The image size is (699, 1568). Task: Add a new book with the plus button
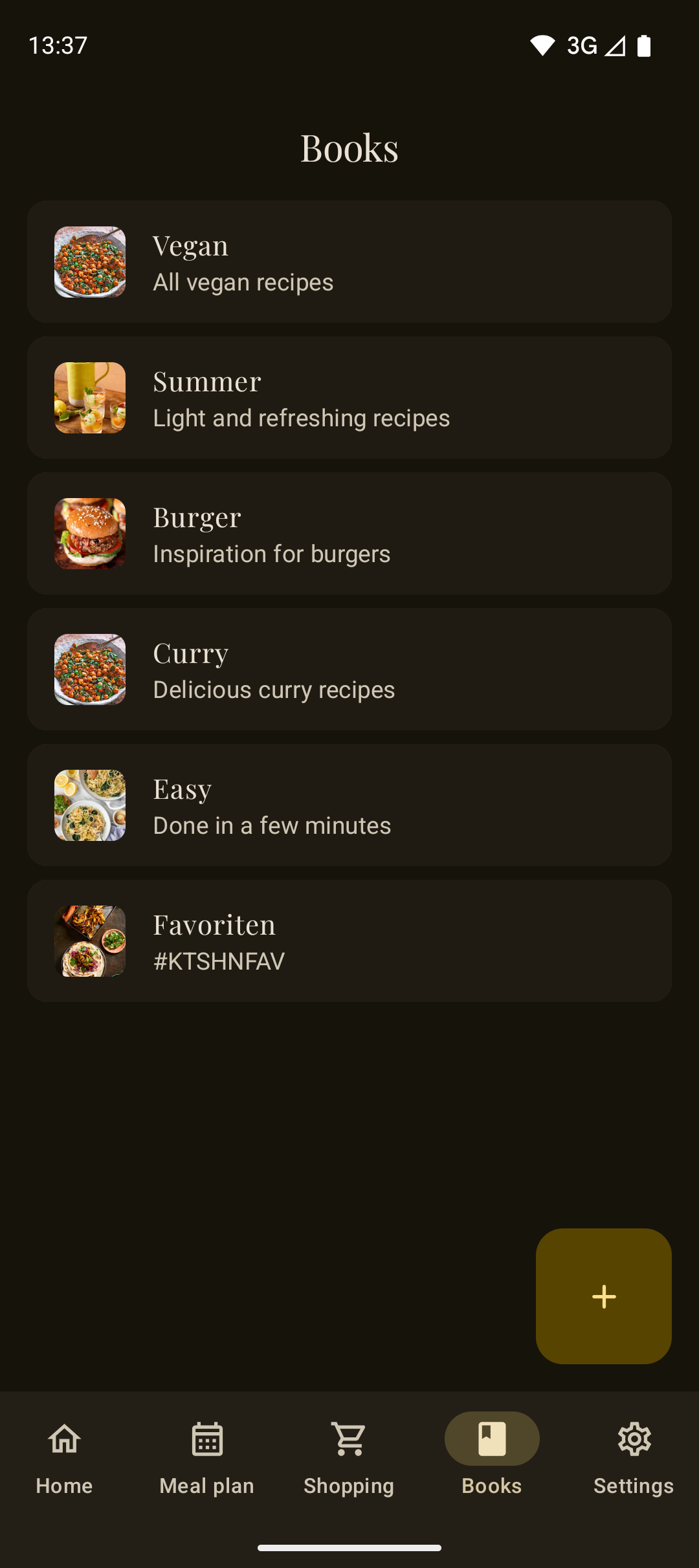[x=603, y=1296]
